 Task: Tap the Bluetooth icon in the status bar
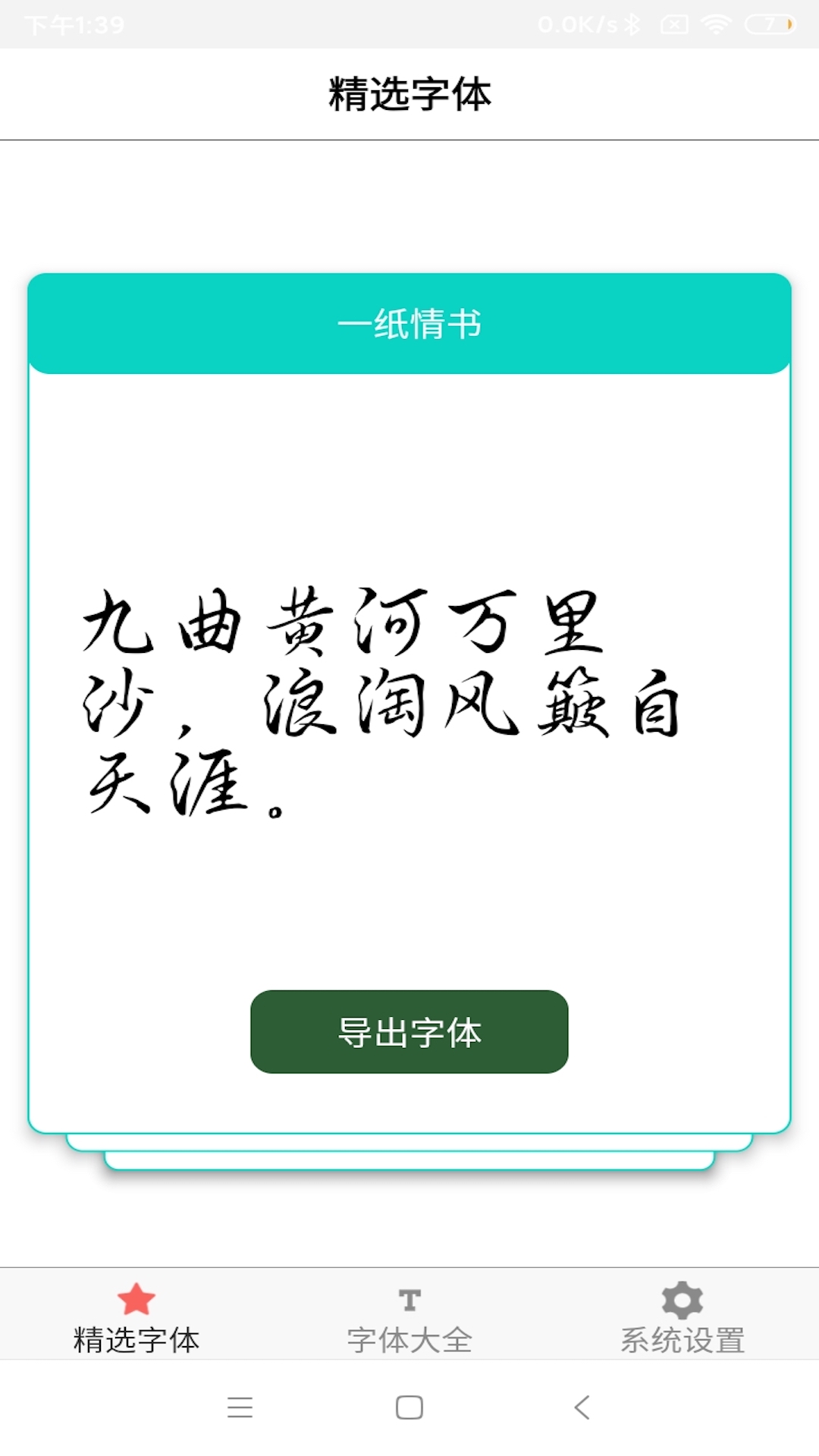632,23
